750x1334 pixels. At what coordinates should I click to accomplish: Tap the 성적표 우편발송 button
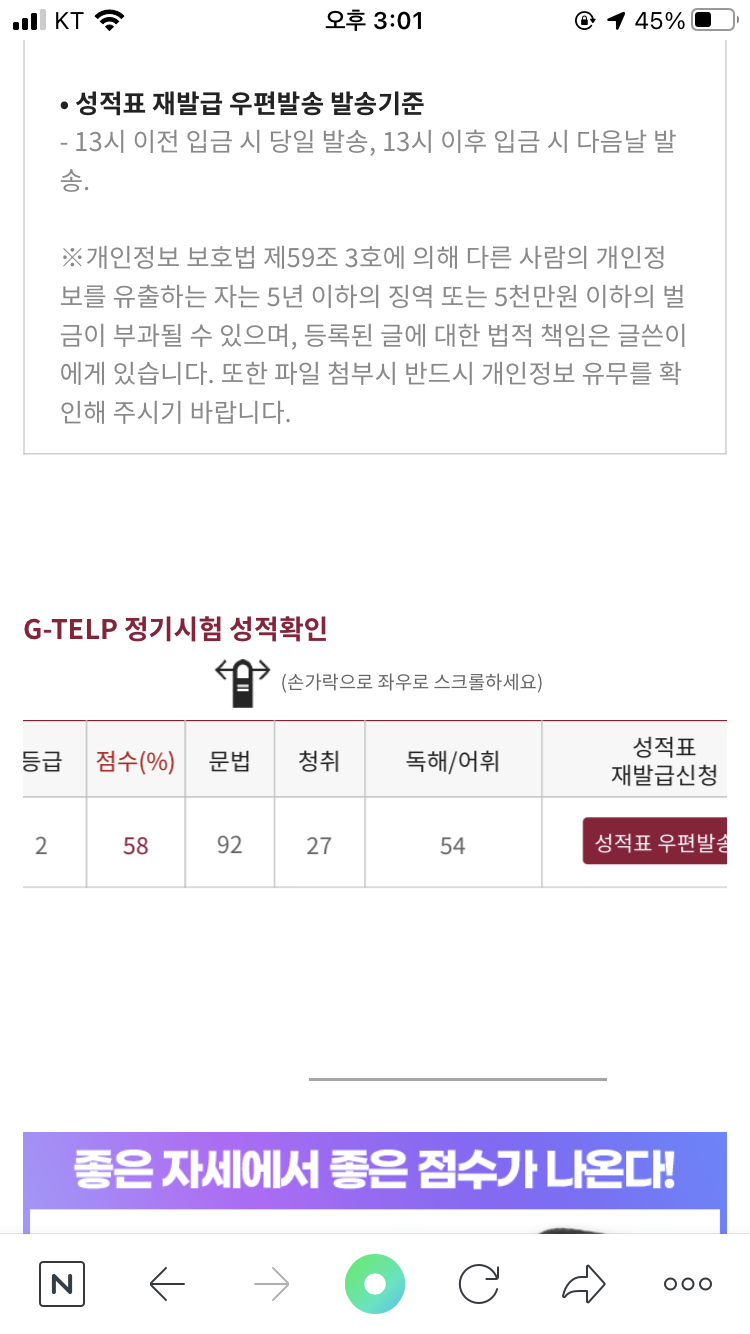[657, 841]
